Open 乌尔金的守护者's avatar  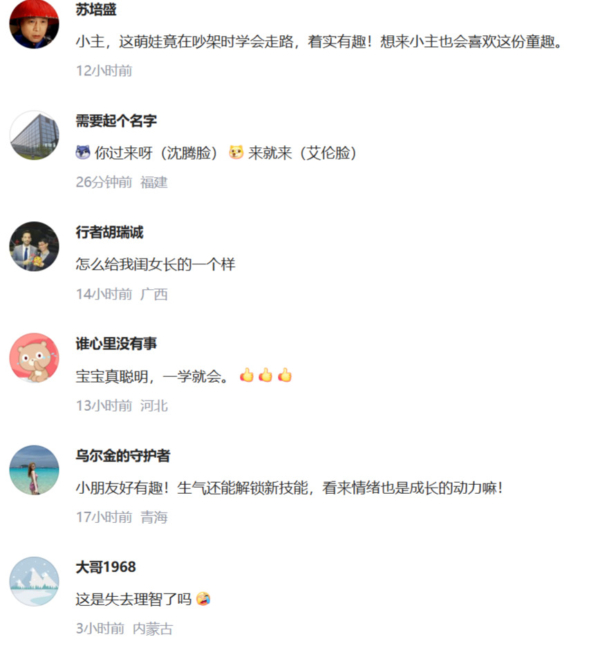(x=34, y=470)
